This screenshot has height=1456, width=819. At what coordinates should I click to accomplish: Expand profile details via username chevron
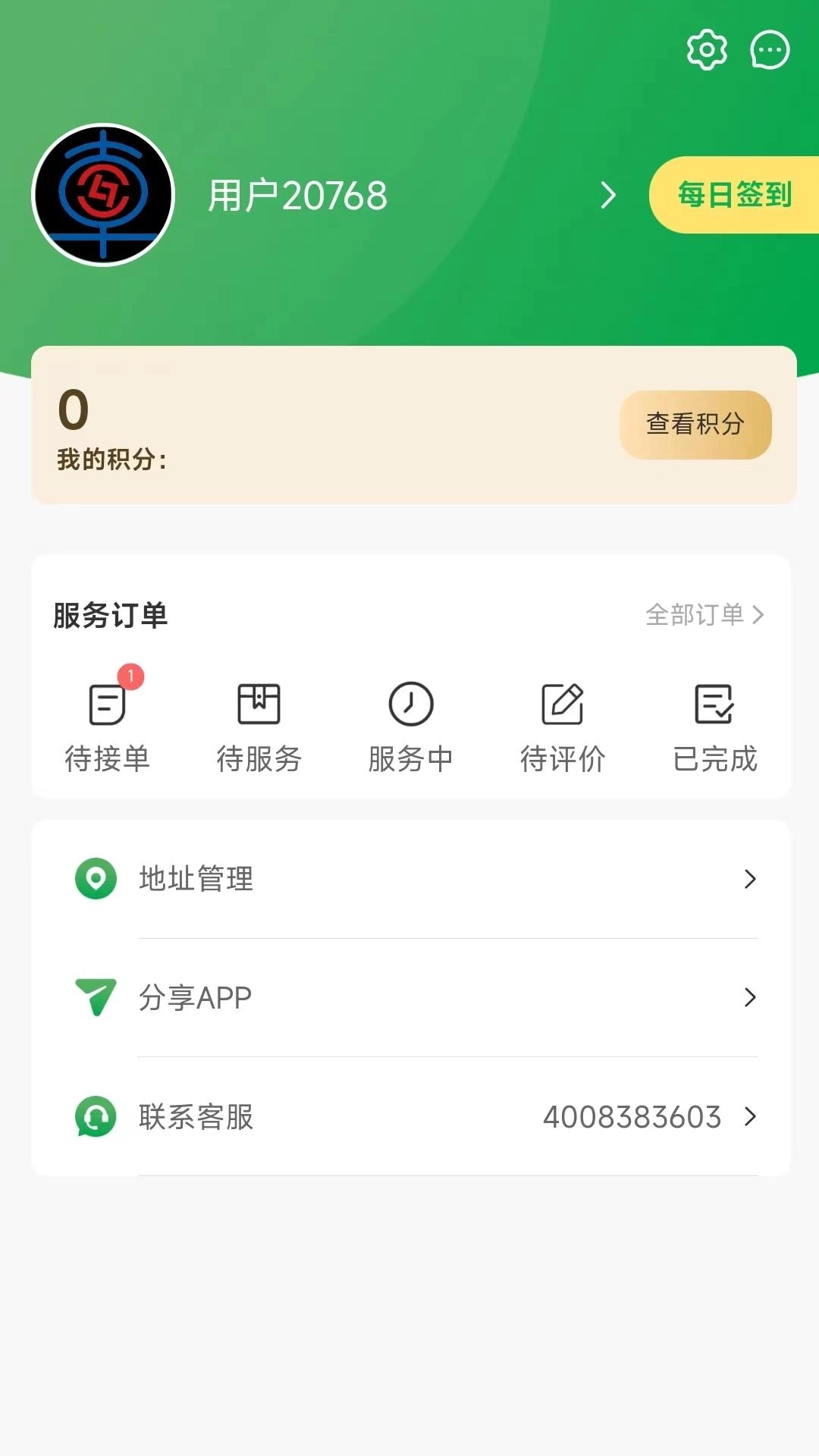(607, 196)
